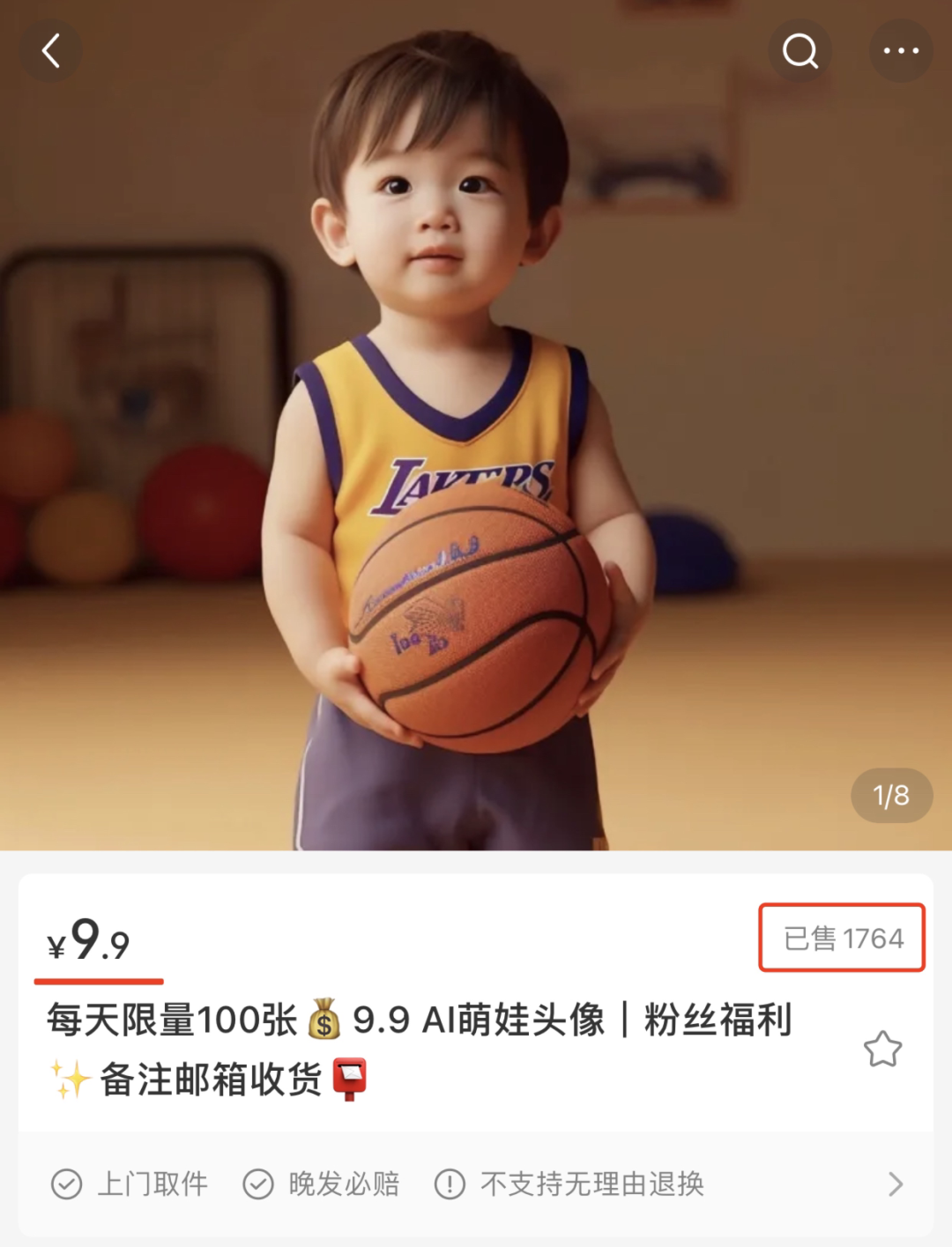
Task: Open the three-dot overflow menu
Action: (900, 51)
